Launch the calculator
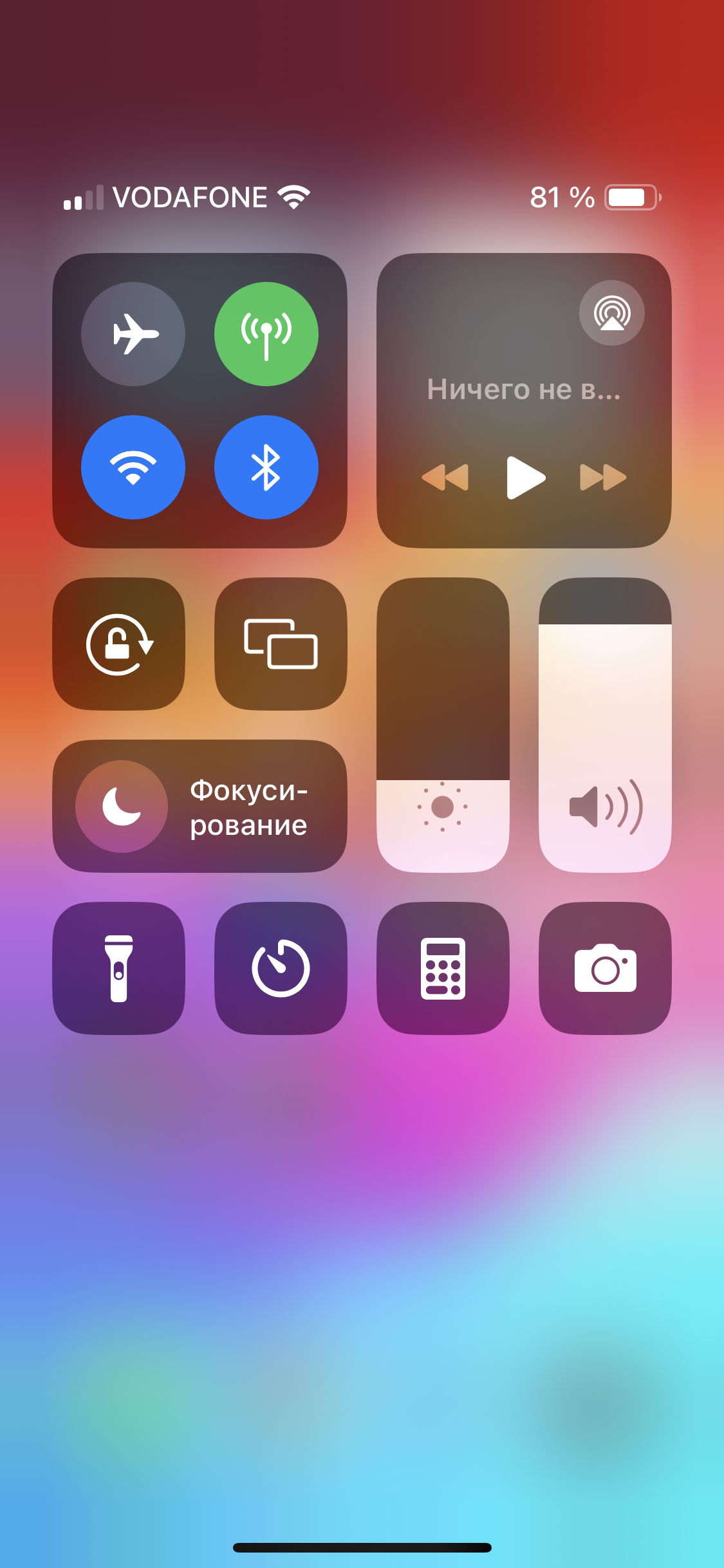 443,968
